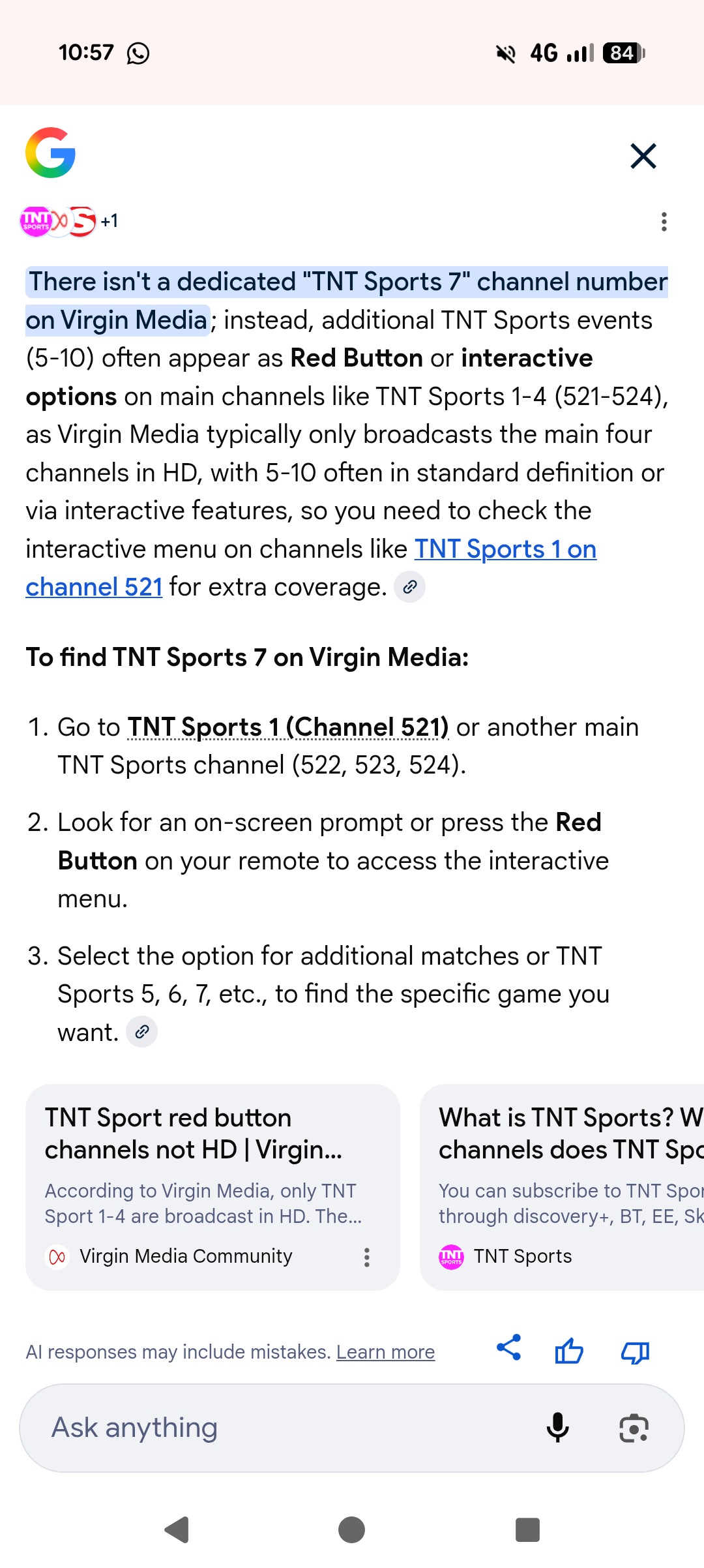Tap the citation link icon after 'extra coverage'
704x1568 pixels.
pyautogui.click(x=410, y=587)
